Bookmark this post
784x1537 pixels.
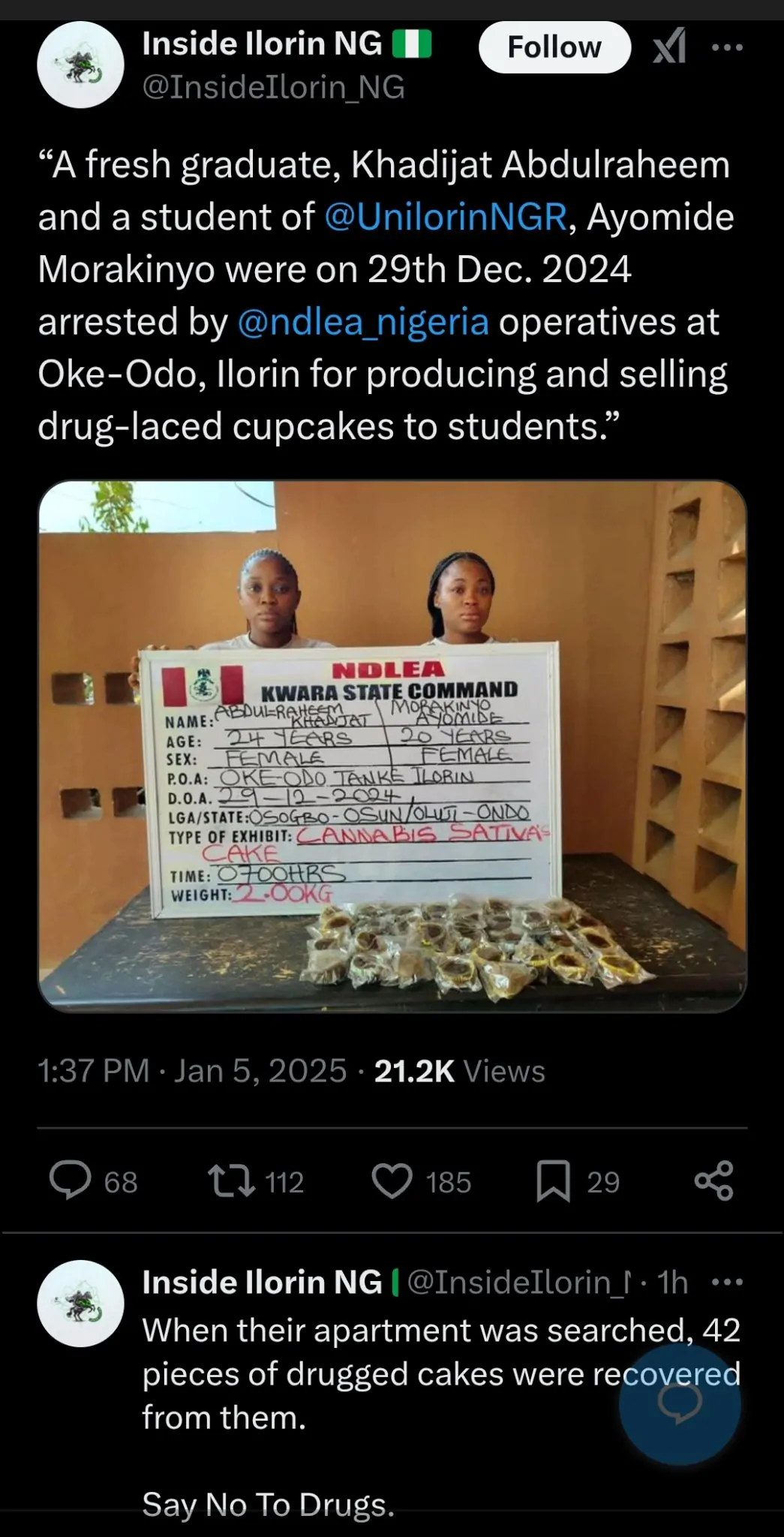pos(554,1181)
